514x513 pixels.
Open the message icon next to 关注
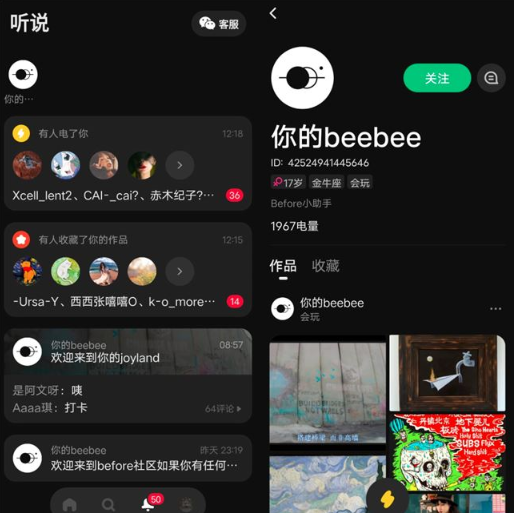pos(491,78)
